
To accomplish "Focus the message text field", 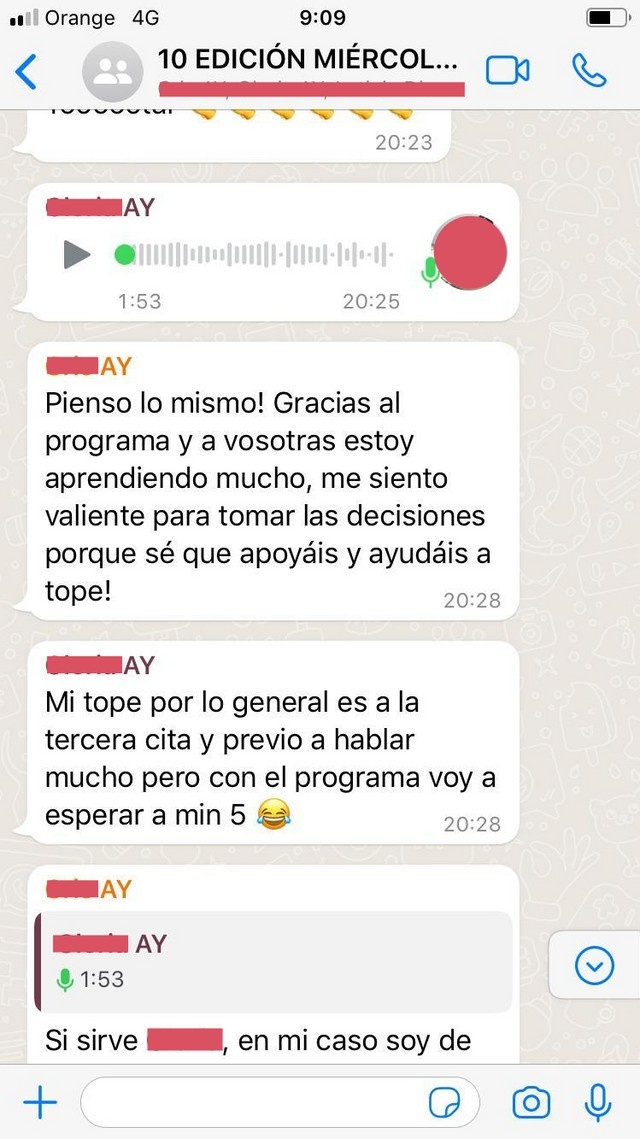I will 250,1103.
